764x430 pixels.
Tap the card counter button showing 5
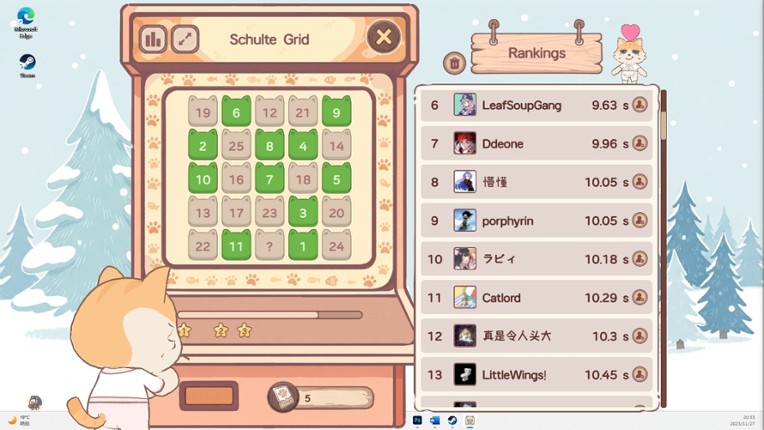(320, 398)
